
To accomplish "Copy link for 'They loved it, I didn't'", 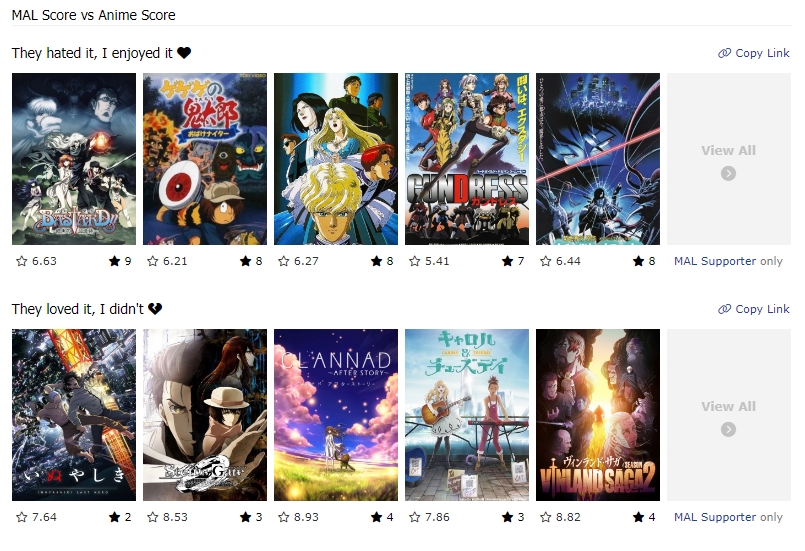I will pyautogui.click(x=754, y=309).
